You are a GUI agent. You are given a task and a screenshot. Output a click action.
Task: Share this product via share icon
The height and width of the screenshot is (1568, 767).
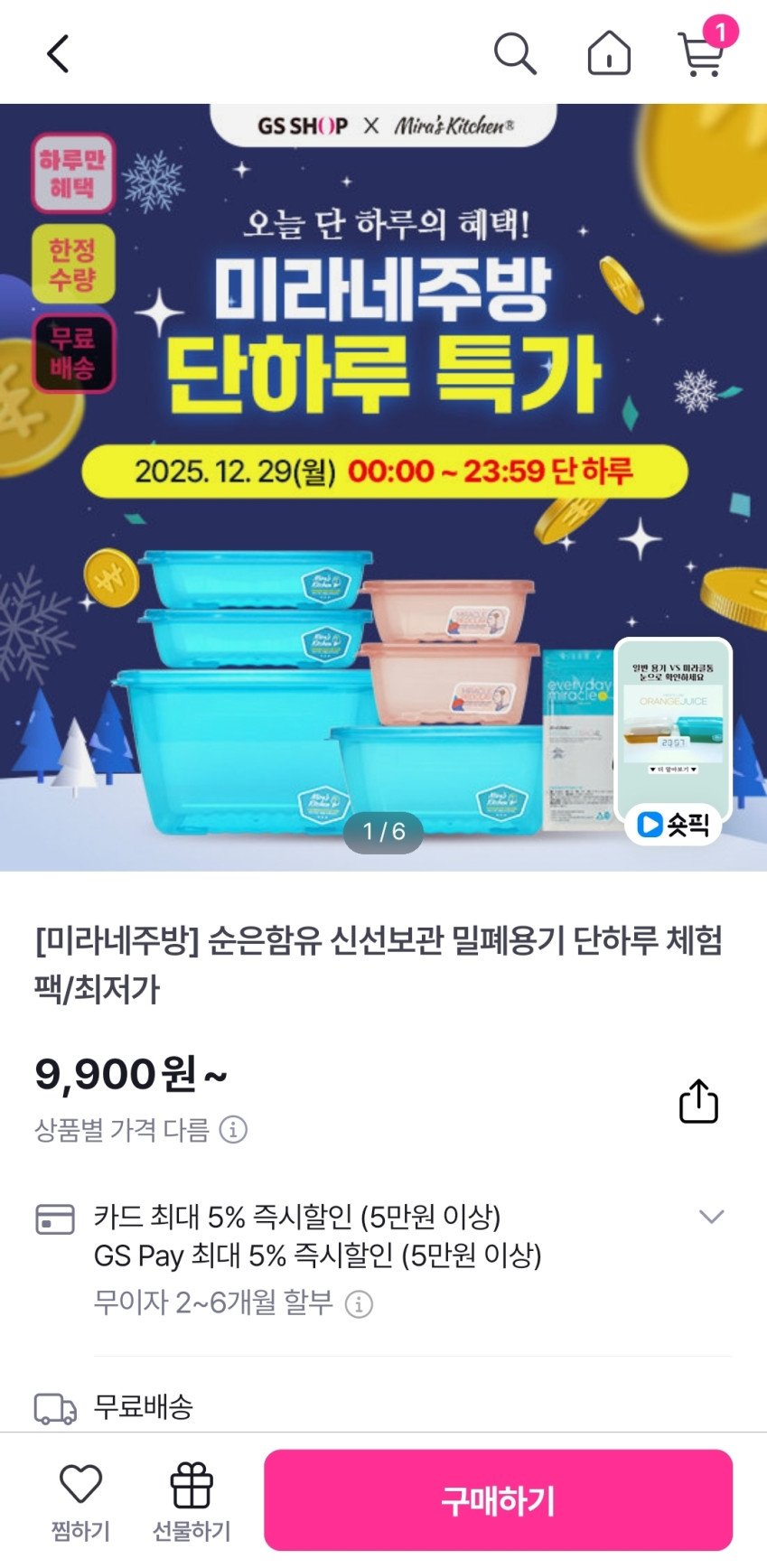[698, 1101]
